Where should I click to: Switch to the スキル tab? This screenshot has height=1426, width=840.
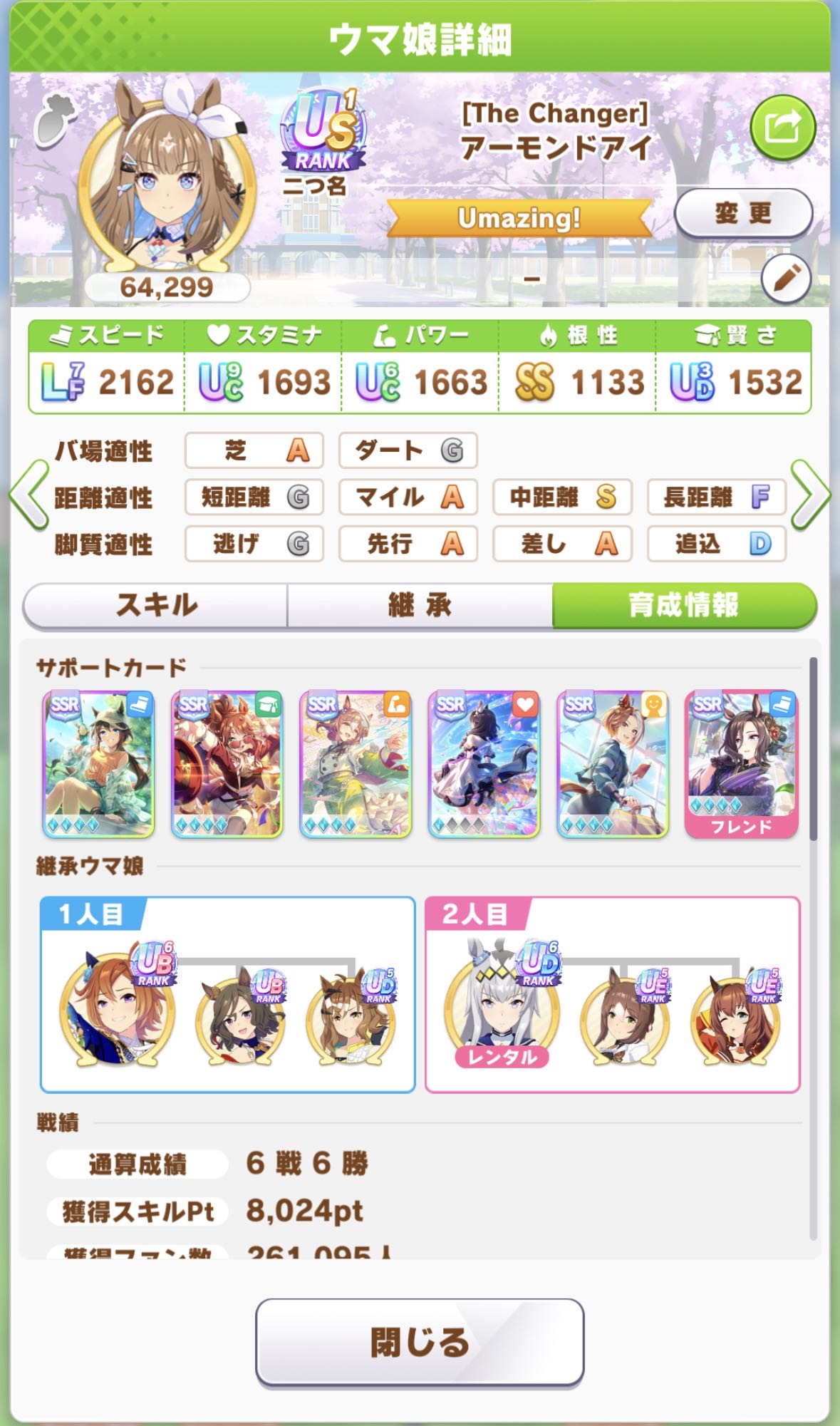click(x=156, y=606)
